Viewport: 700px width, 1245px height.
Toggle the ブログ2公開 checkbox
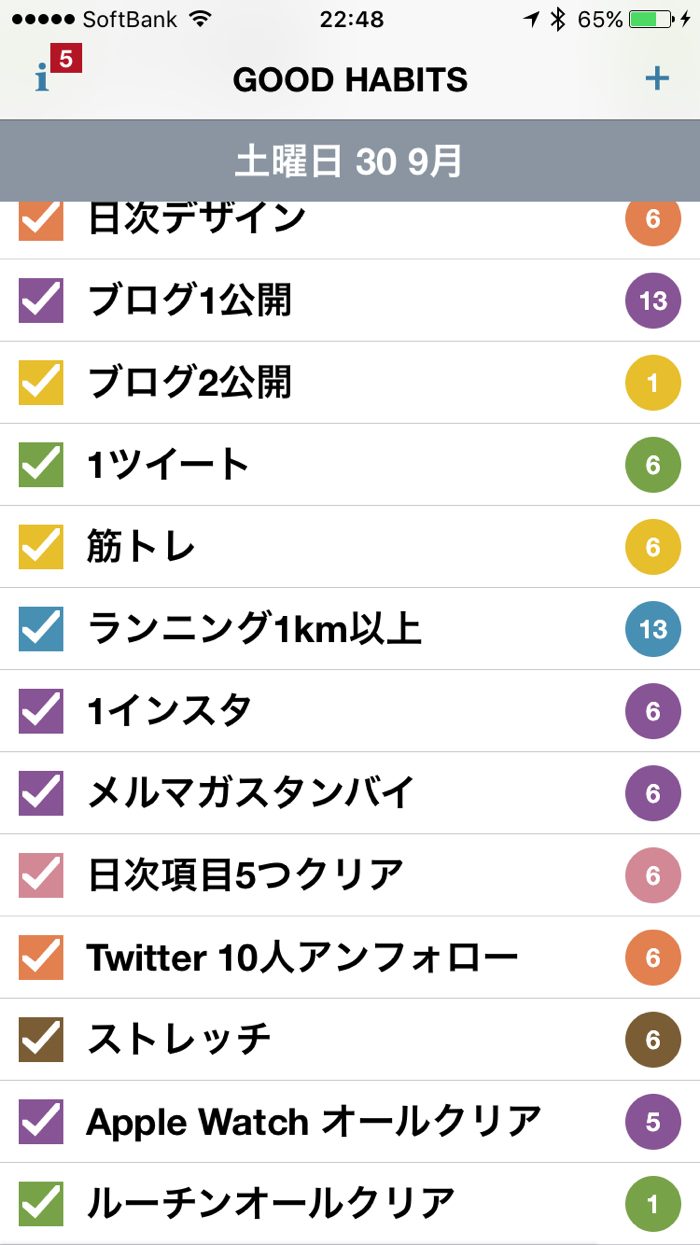click(x=41, y=383)
